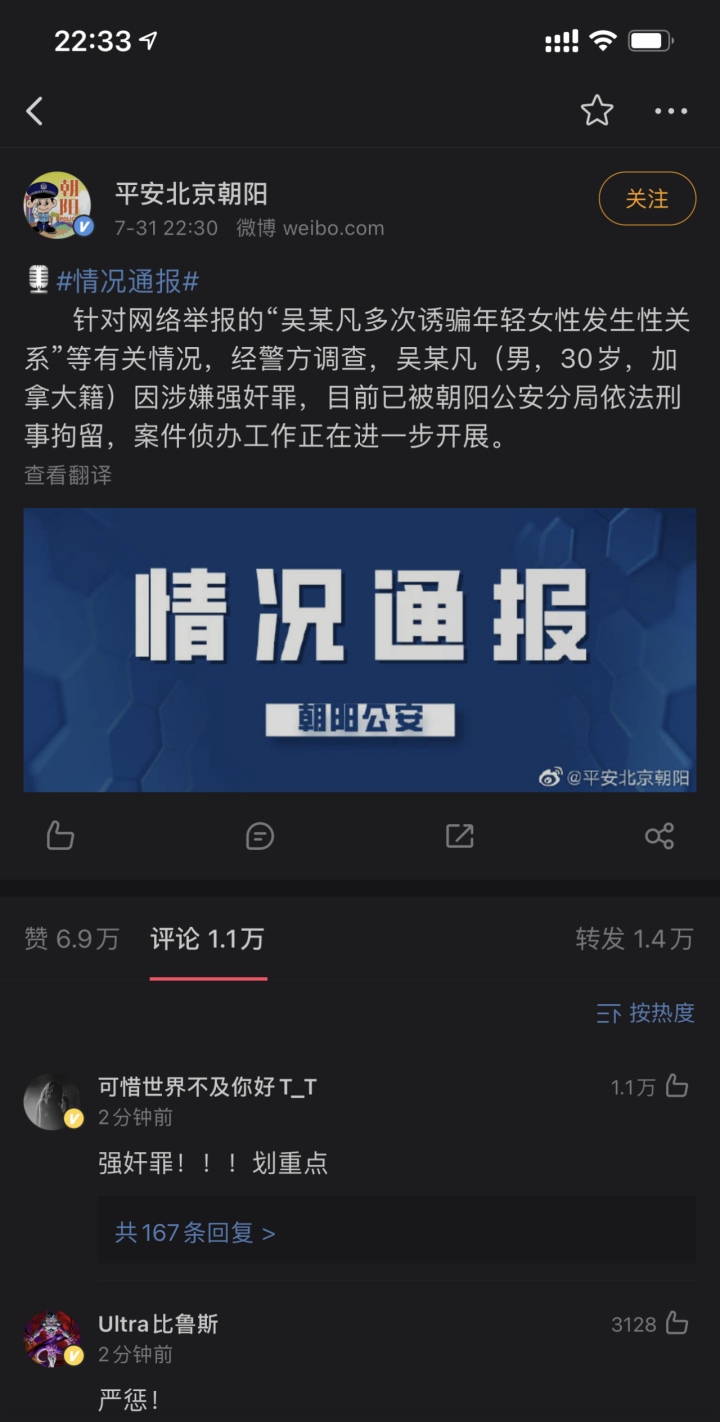The height and width of the screenshot is (1422, 720).
Task: Open 平安北京朝阳 profile avatar
Action: coord(57,206)
